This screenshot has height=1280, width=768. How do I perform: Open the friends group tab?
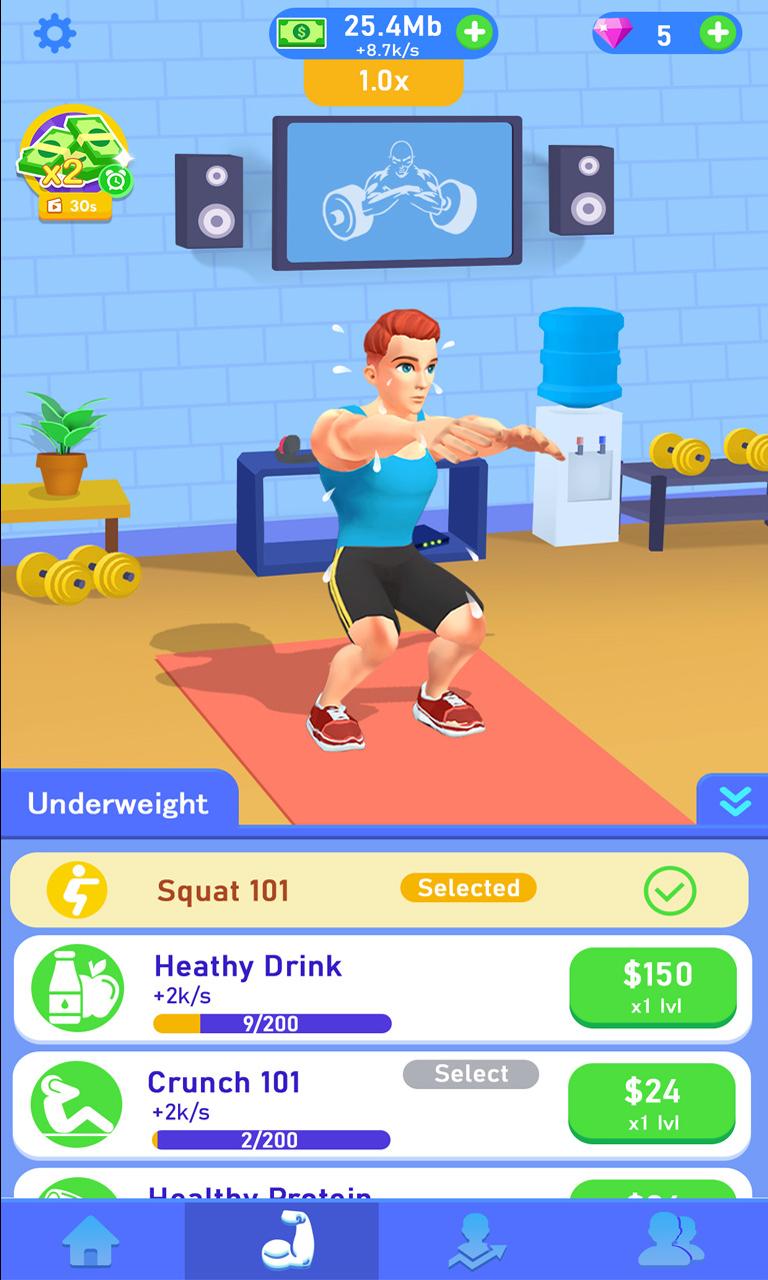coord(670,1241)
